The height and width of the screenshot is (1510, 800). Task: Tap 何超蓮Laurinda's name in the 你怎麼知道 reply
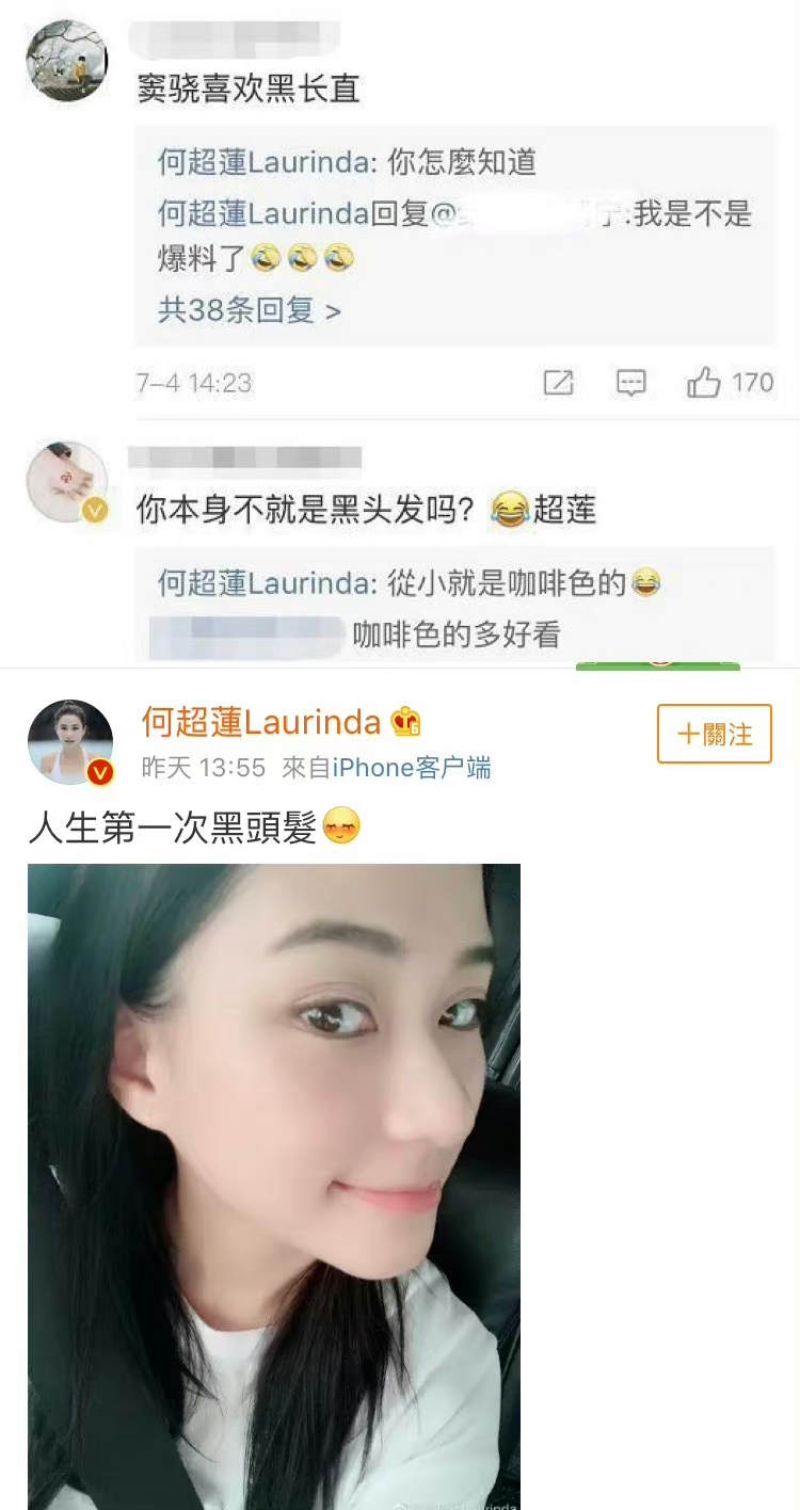(263, 164)
